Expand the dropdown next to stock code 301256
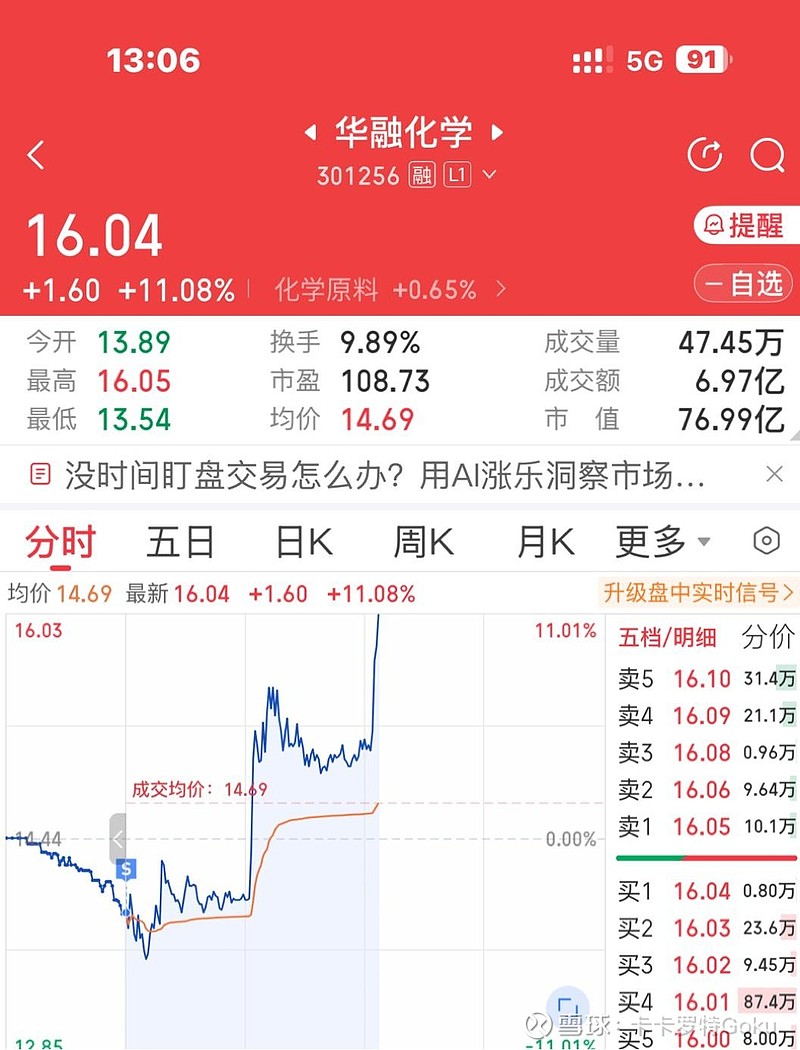 (x=489, y=175)
